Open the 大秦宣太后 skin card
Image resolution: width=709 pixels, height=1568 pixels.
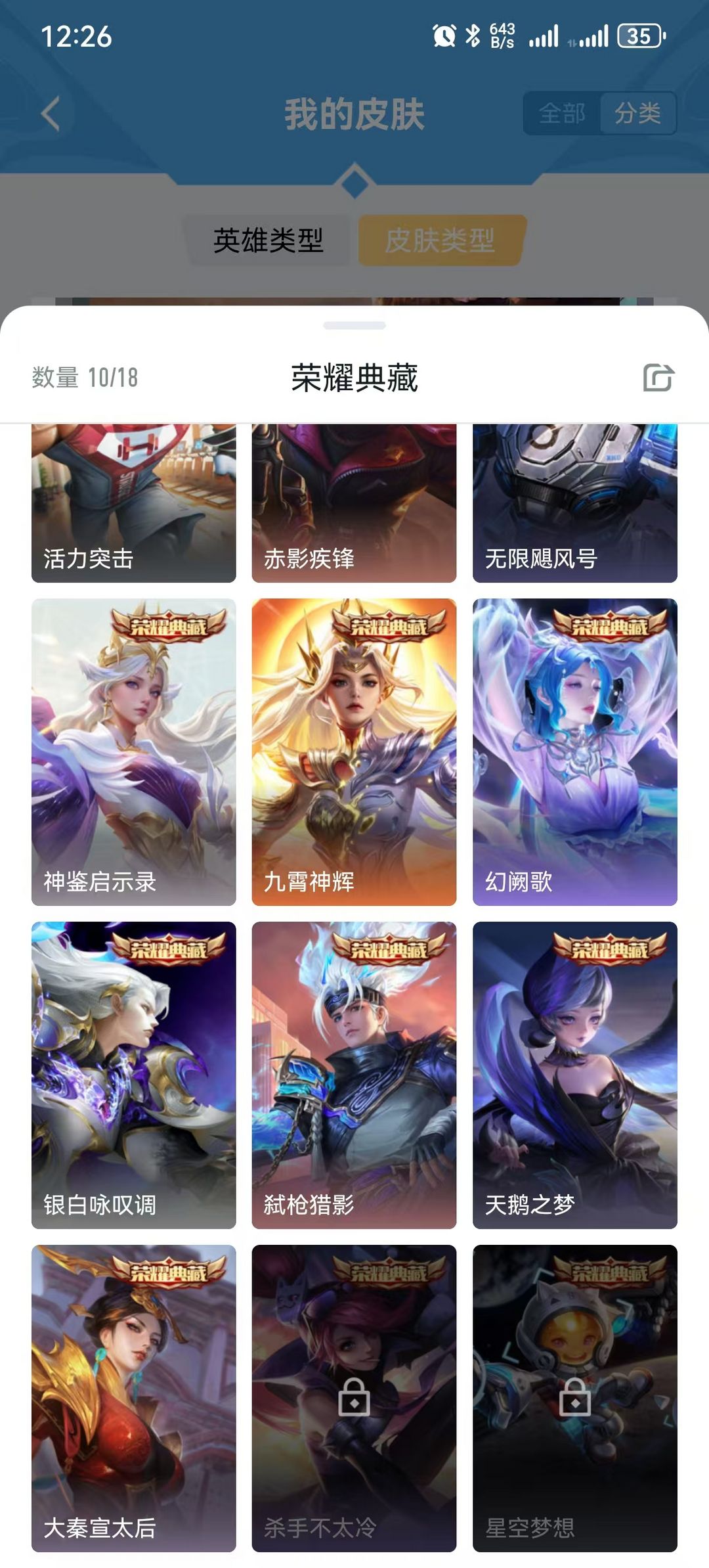click(134, 1399)
